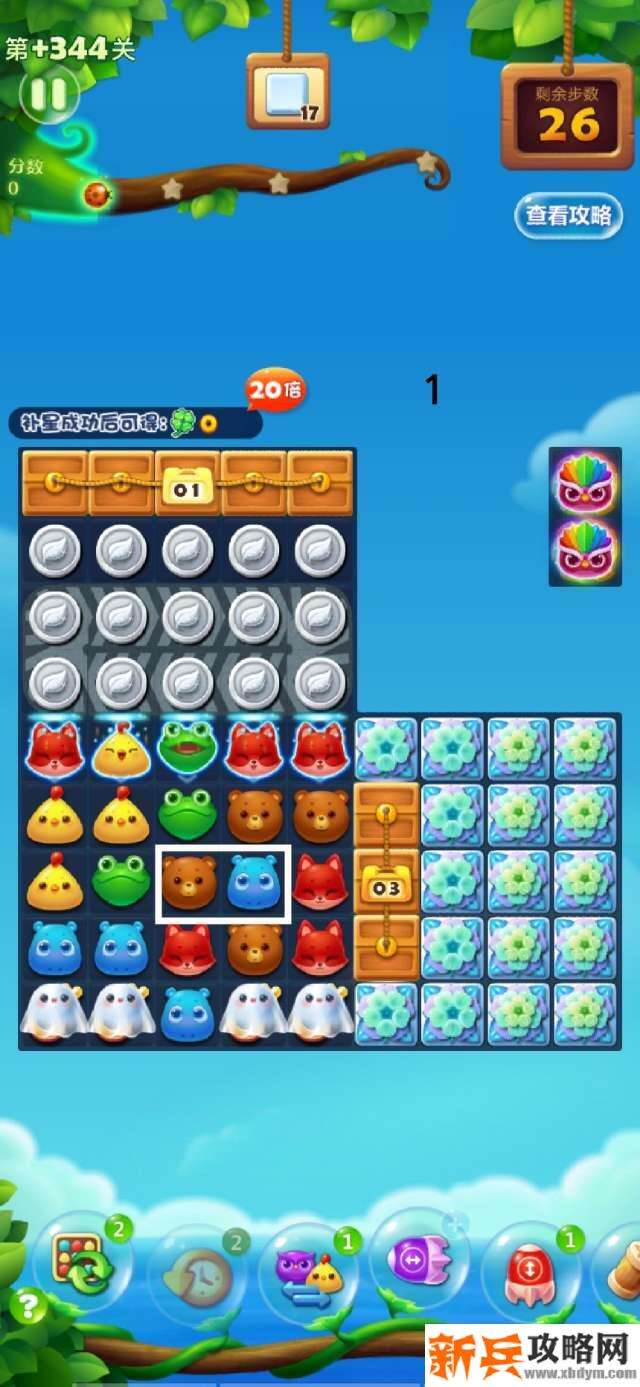Tap the highlighted blue hippo tile

pyautogui.click(x=255, y=883)
